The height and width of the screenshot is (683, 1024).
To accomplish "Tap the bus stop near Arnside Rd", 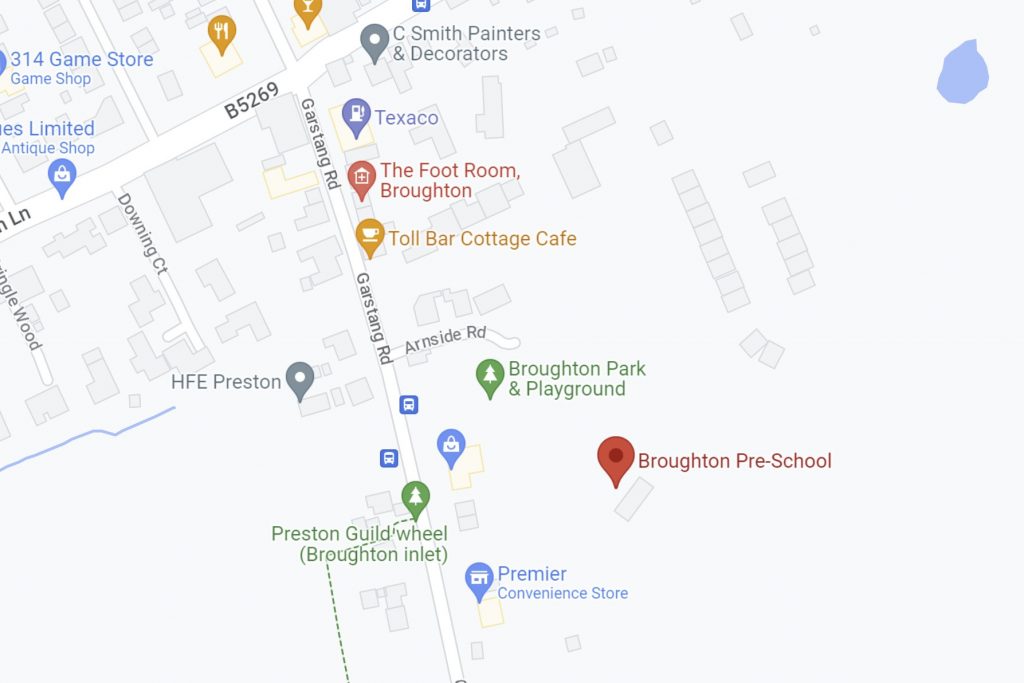I will 408,404.
